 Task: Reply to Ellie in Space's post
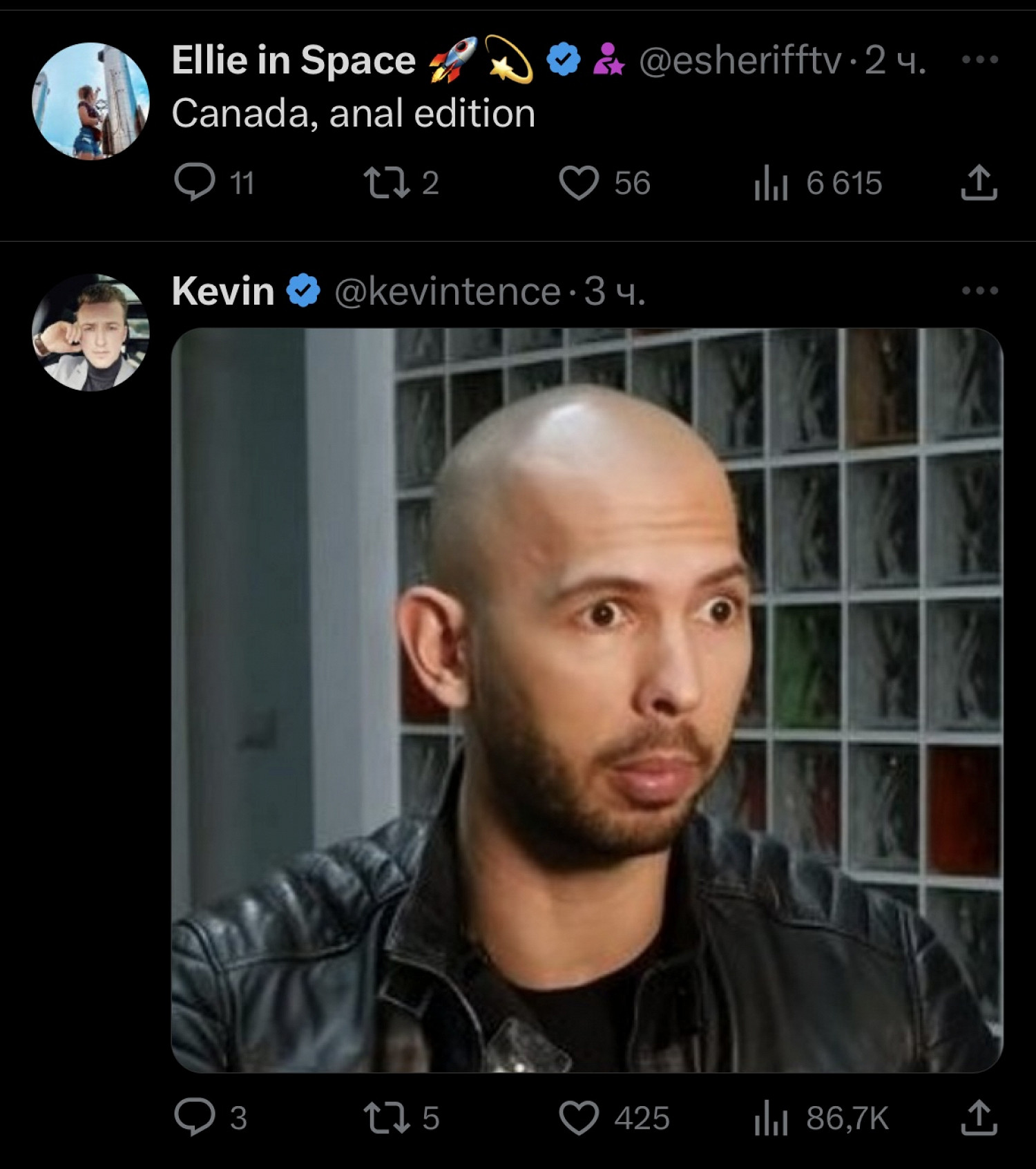pos(195,184)
